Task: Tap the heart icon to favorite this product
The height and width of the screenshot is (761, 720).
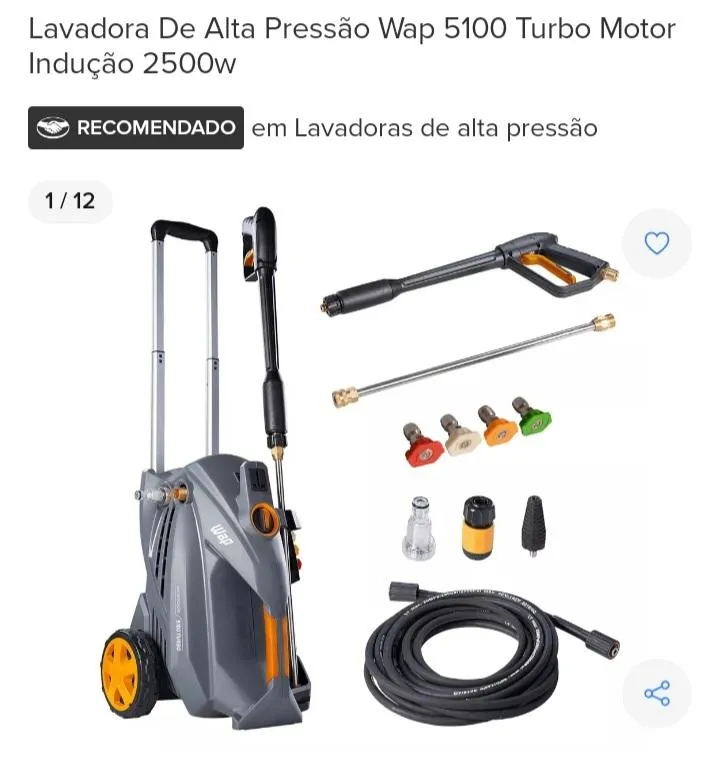Action: [x=657, y=242]
